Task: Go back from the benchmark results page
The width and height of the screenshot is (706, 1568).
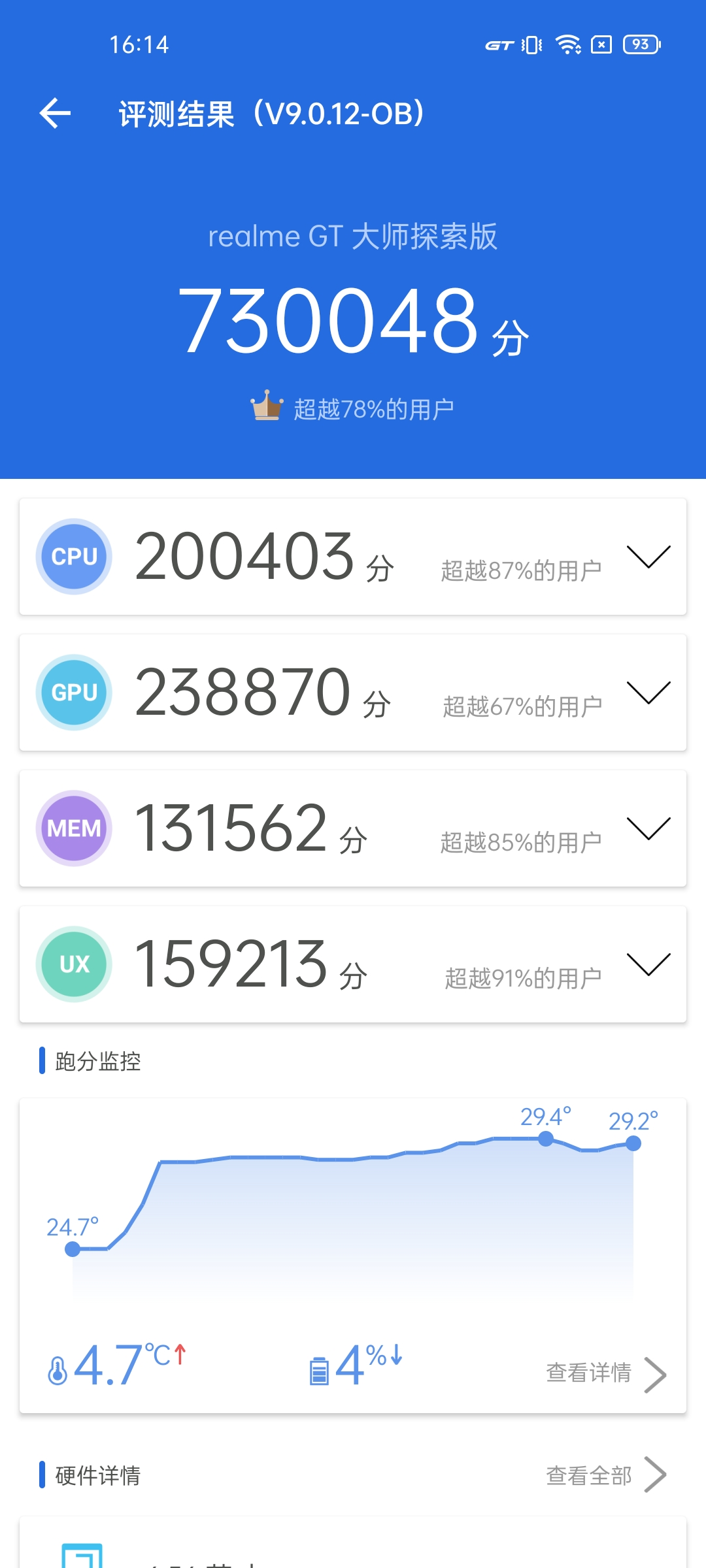Action: (55, 114)
